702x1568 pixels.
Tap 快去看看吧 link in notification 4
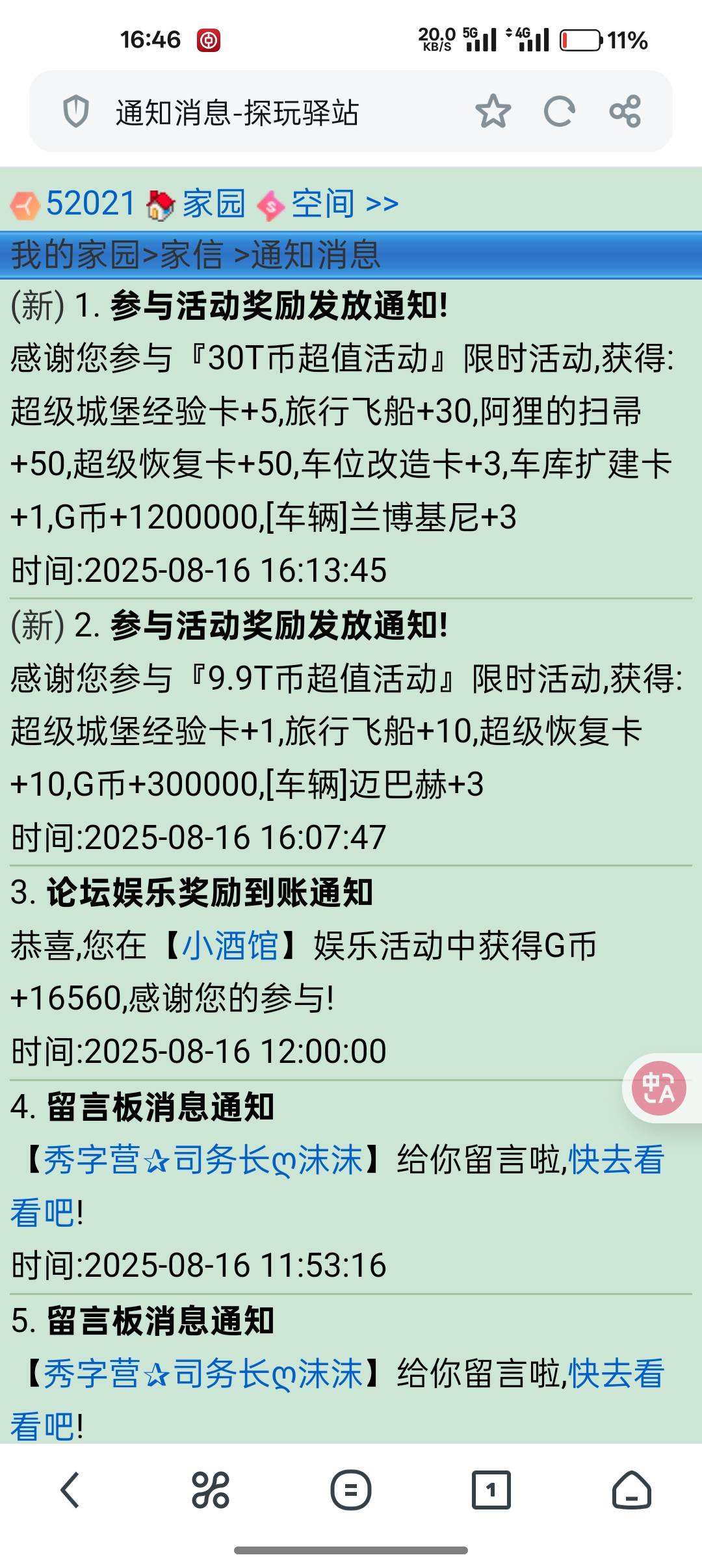click(x=616, y=1160)
